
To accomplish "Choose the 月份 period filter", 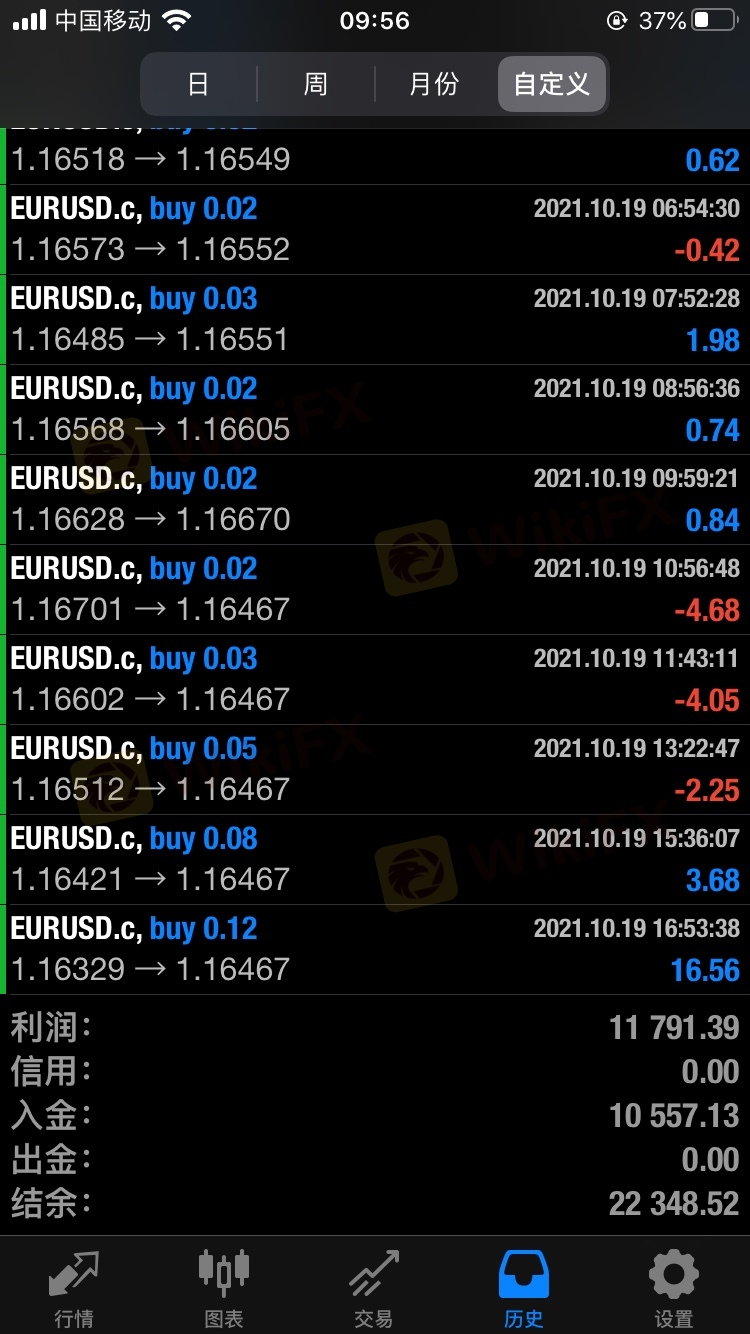I will (434, 84).
